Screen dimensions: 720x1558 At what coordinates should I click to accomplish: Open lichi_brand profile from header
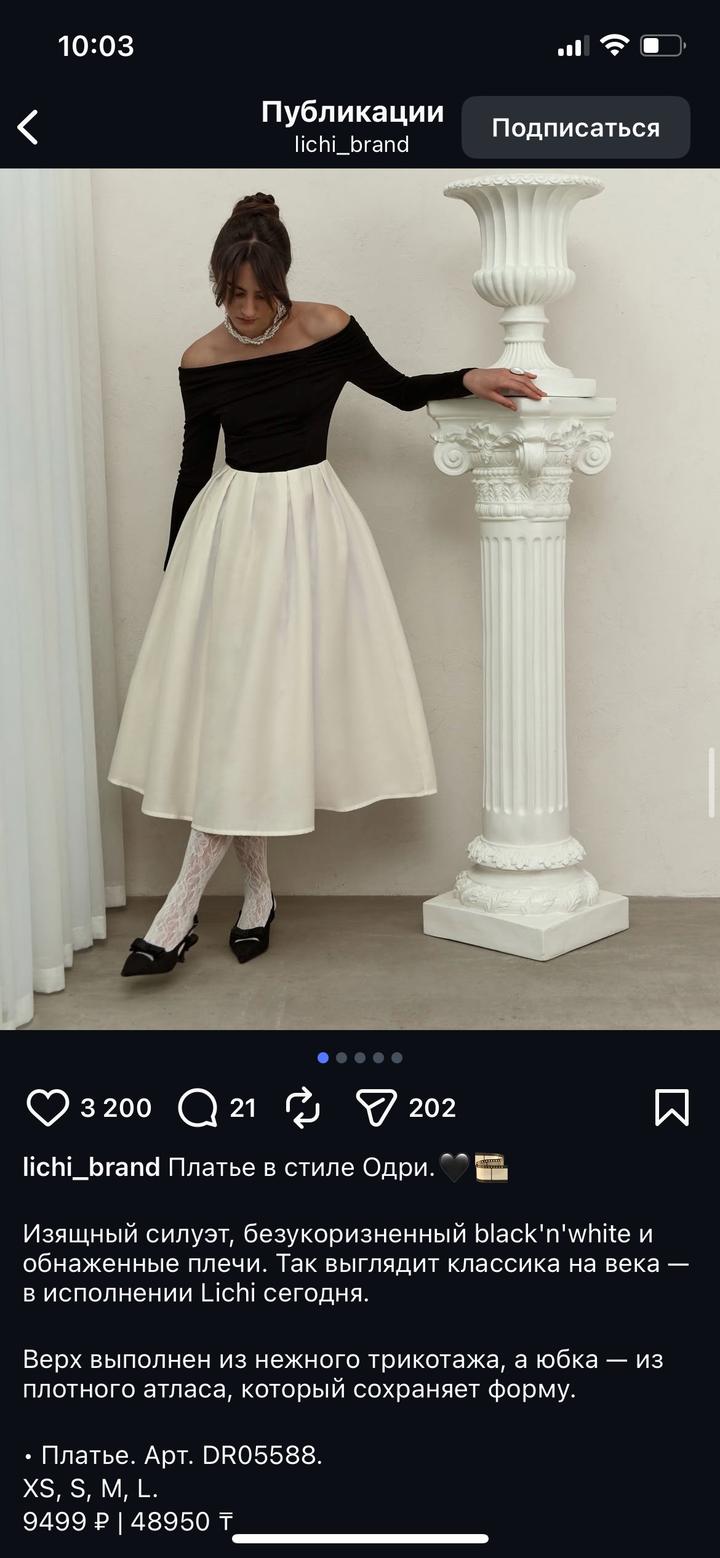(352, 144)
